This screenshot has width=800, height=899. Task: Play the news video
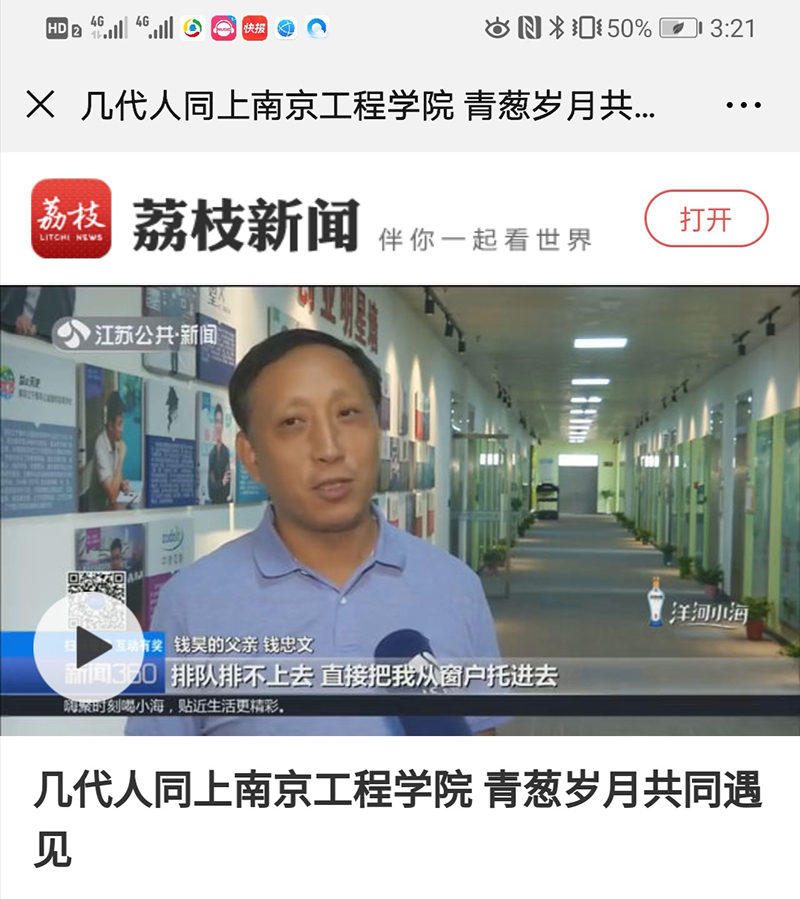(x=88, y=648)
